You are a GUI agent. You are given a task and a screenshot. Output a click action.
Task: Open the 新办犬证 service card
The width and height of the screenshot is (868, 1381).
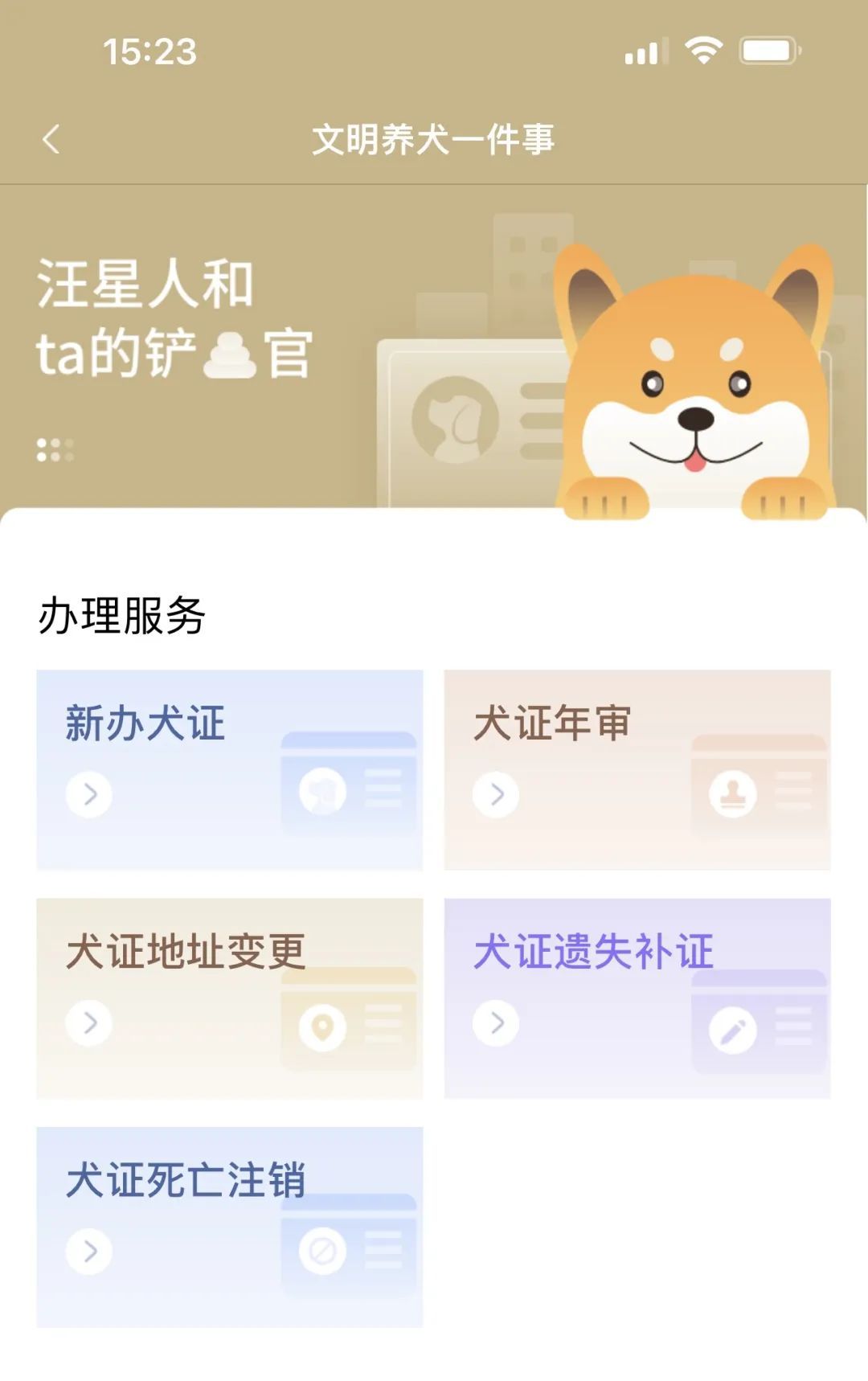(229, 768)
